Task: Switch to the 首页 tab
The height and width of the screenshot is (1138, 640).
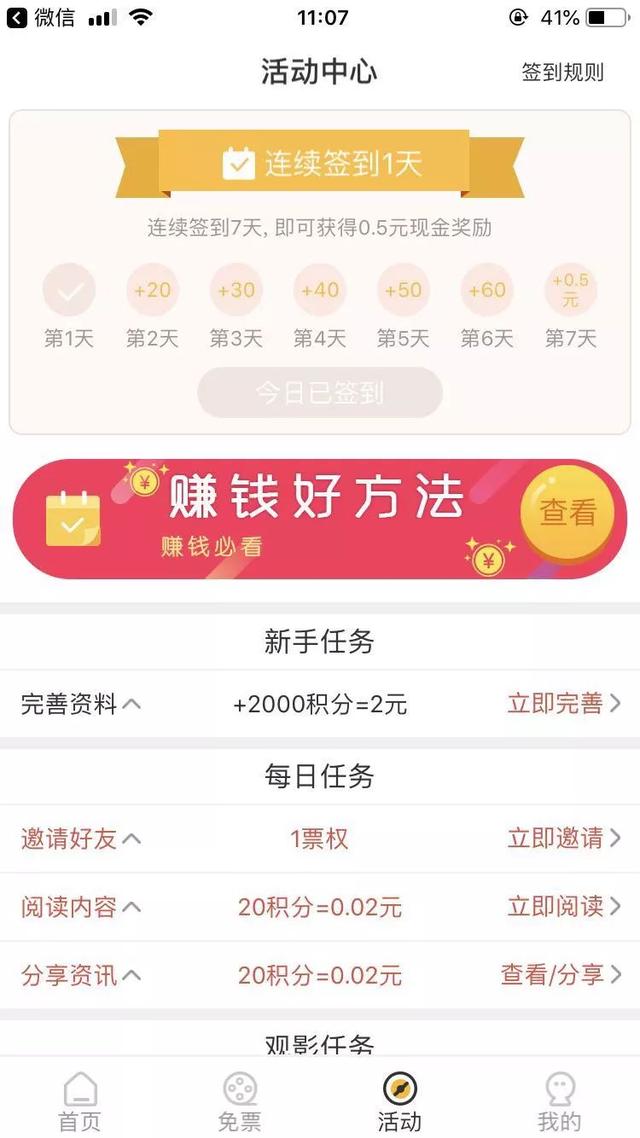Action: [x=80, y=1100]
